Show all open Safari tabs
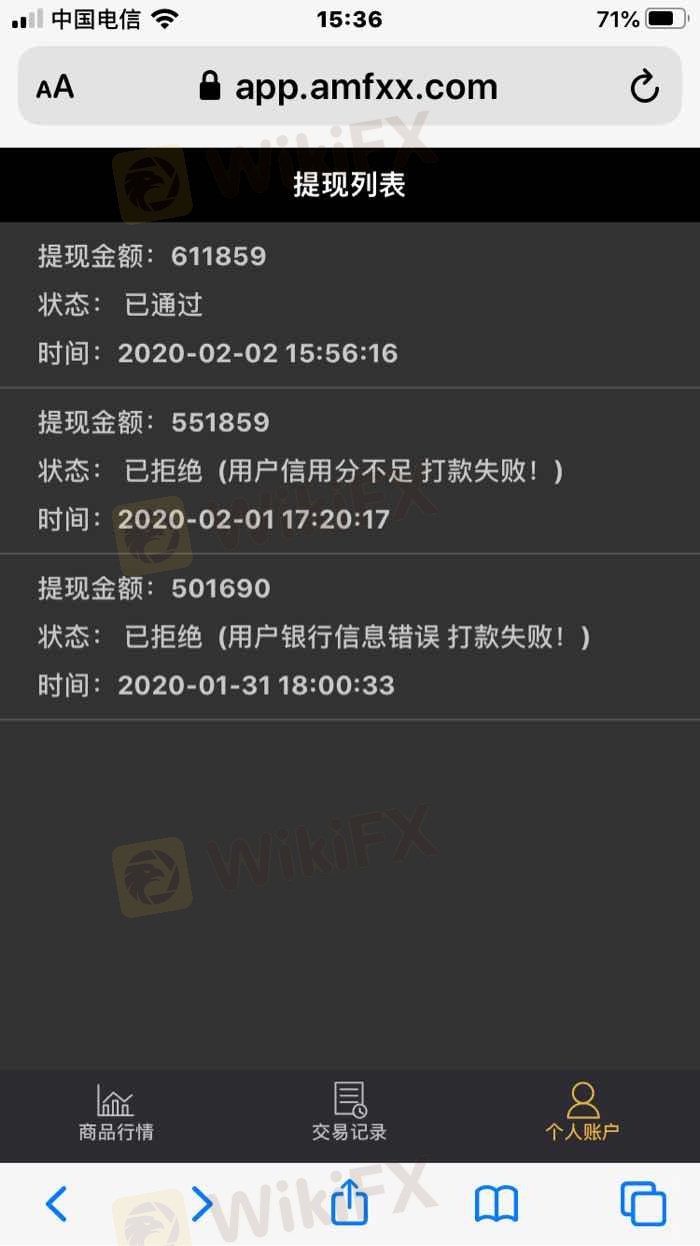Image resolution: width=700 pixels, height=1246 pixels. pos(643,1203)
